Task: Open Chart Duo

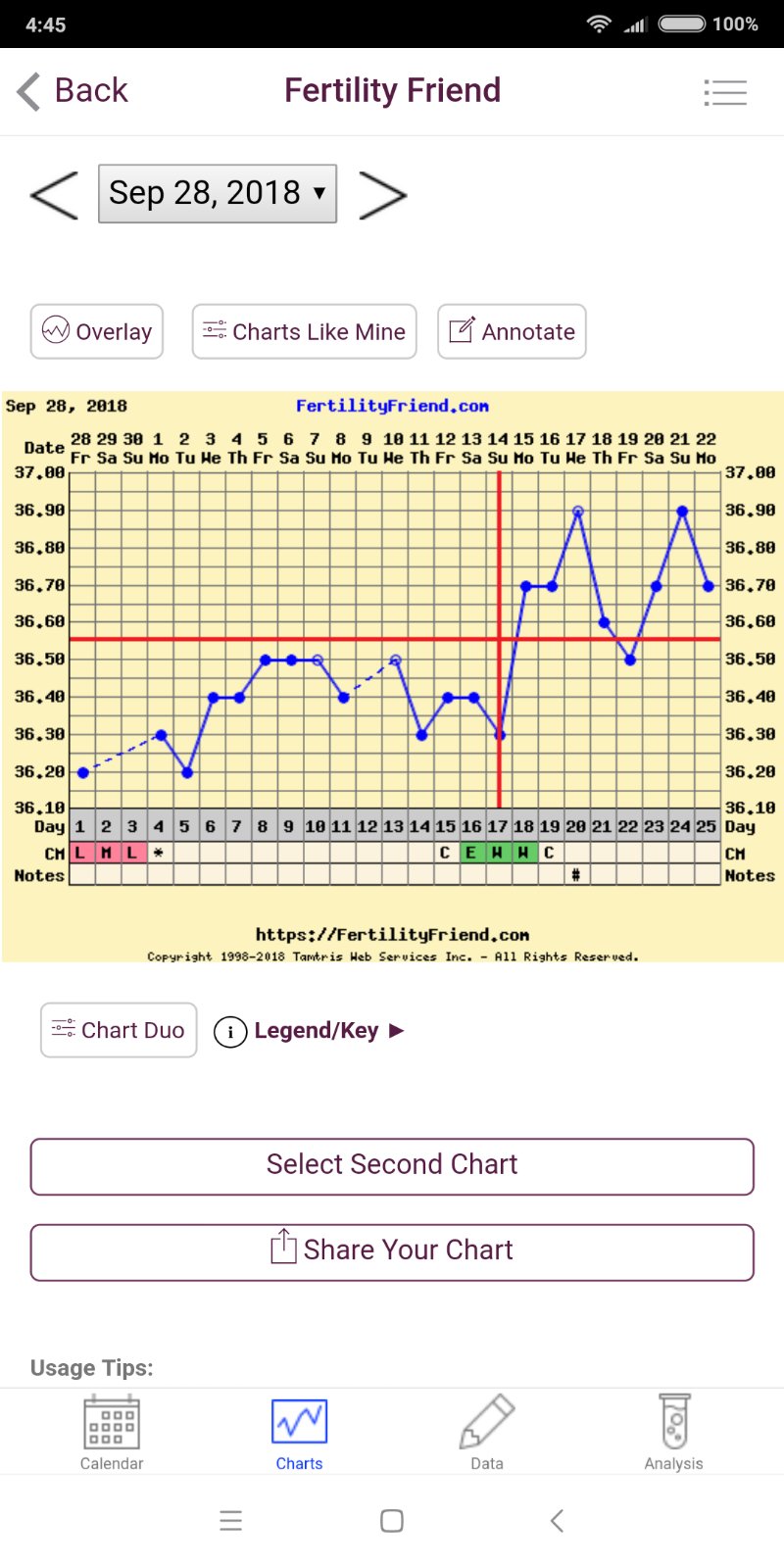Action: [x=119, y=1030]
